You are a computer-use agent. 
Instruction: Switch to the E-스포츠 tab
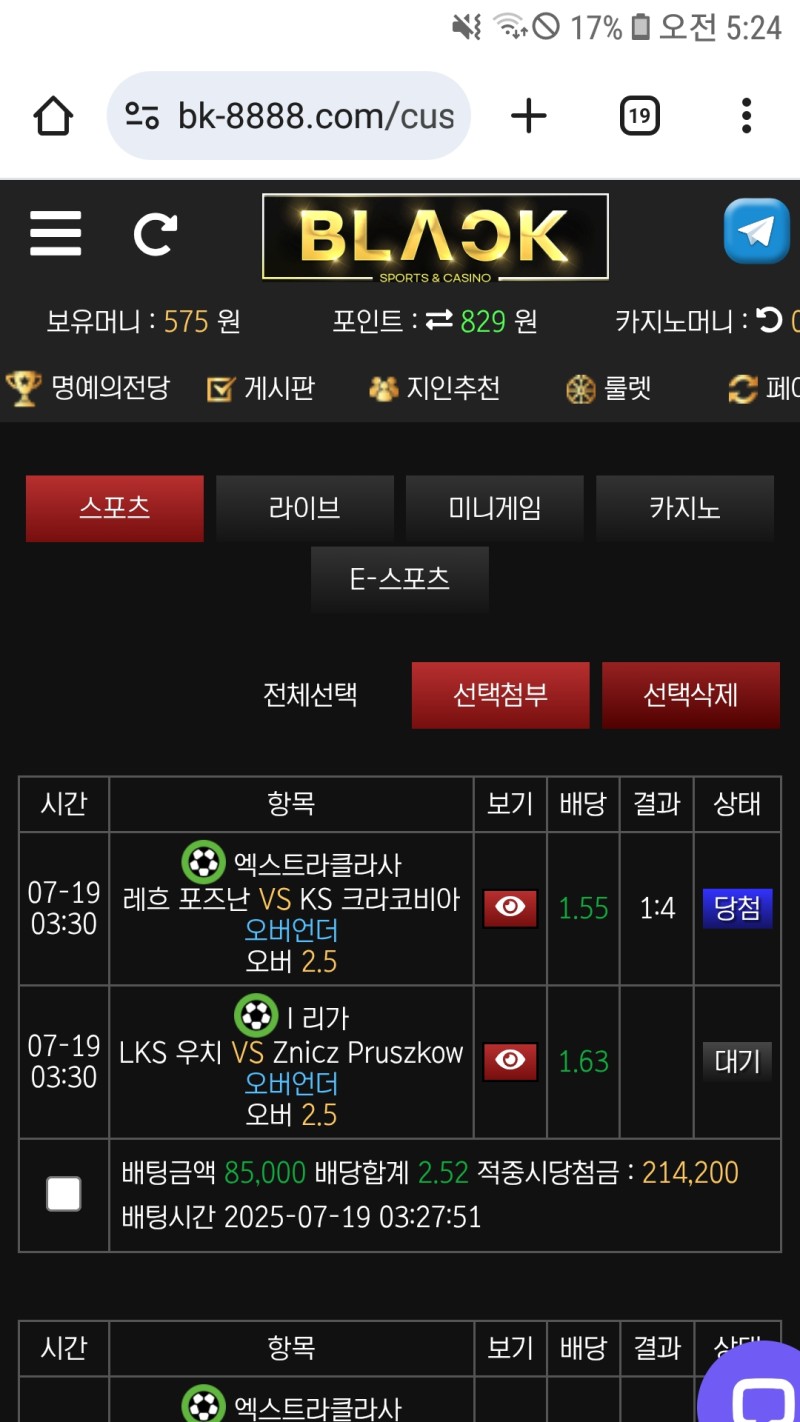coord(400,579)
